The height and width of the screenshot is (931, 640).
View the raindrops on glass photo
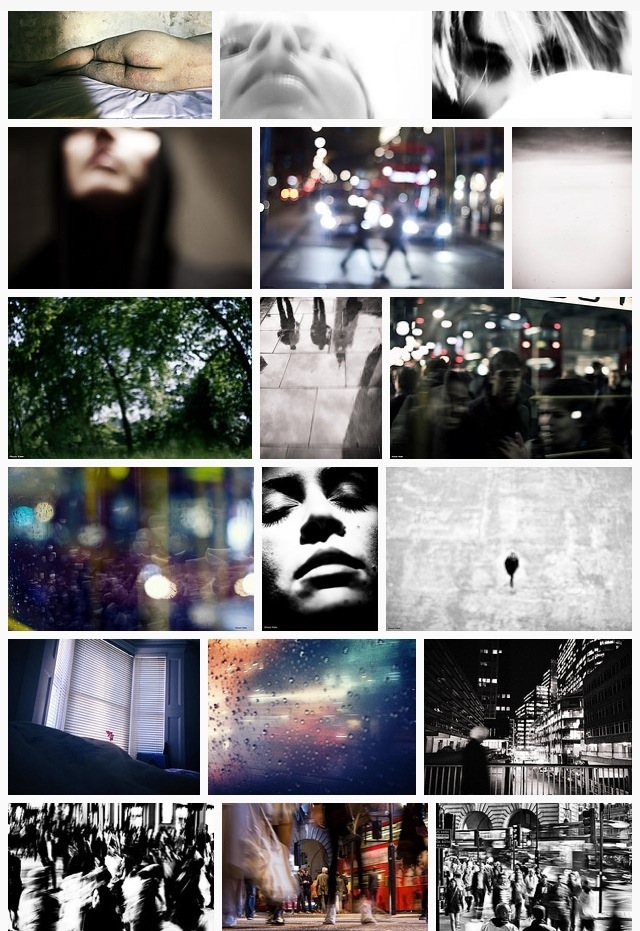tap(312, 717)
